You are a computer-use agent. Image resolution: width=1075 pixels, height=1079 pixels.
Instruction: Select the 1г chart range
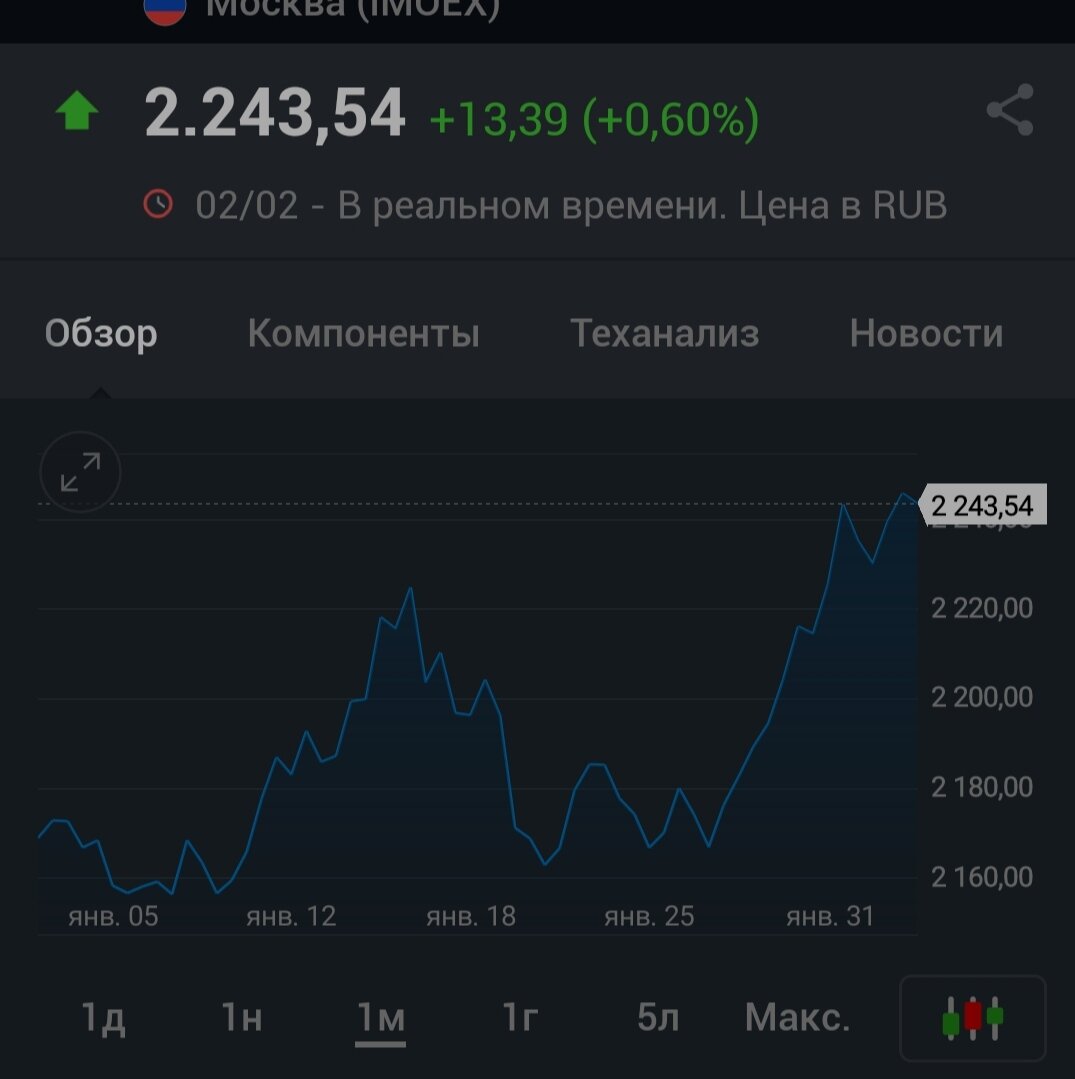pos(520,1017)
